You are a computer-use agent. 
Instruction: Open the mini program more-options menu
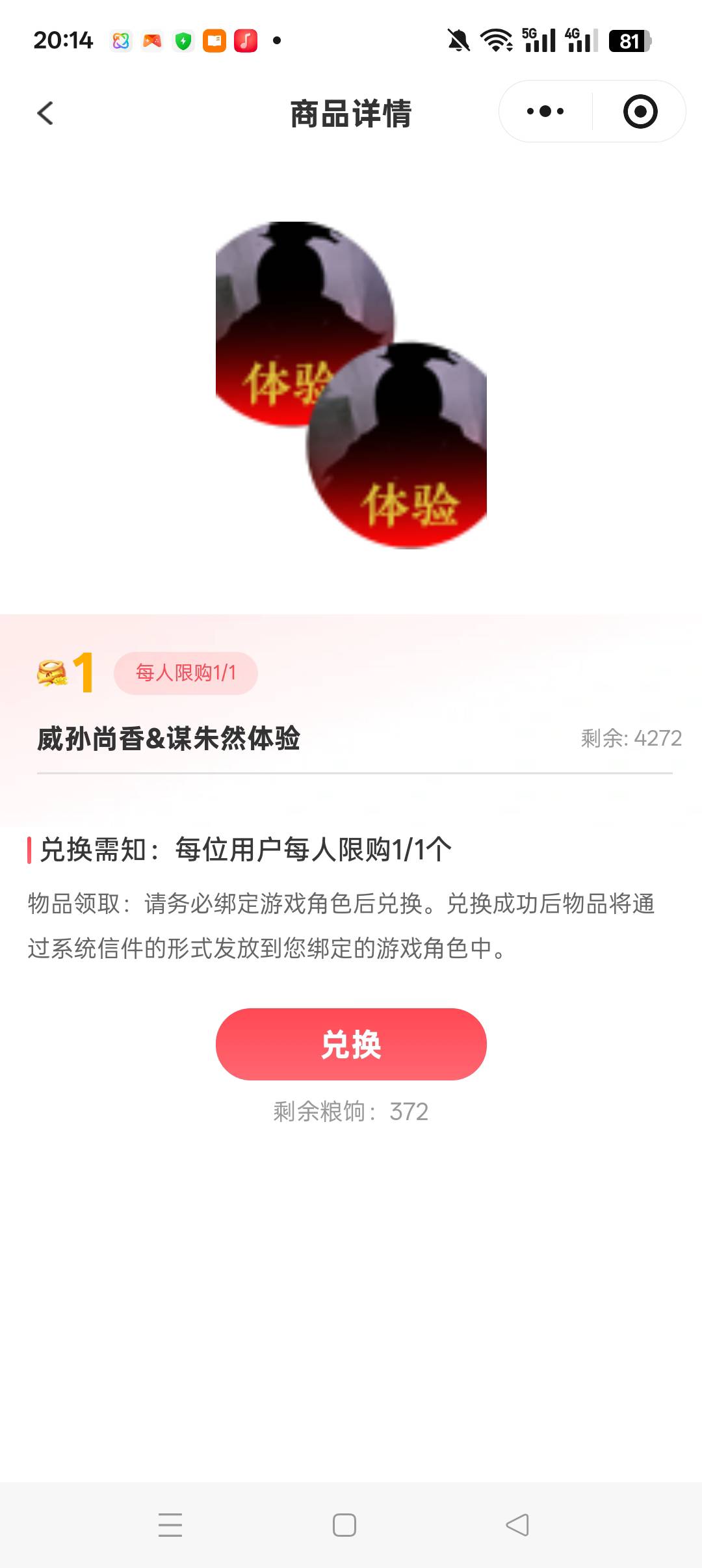[545, 112]
